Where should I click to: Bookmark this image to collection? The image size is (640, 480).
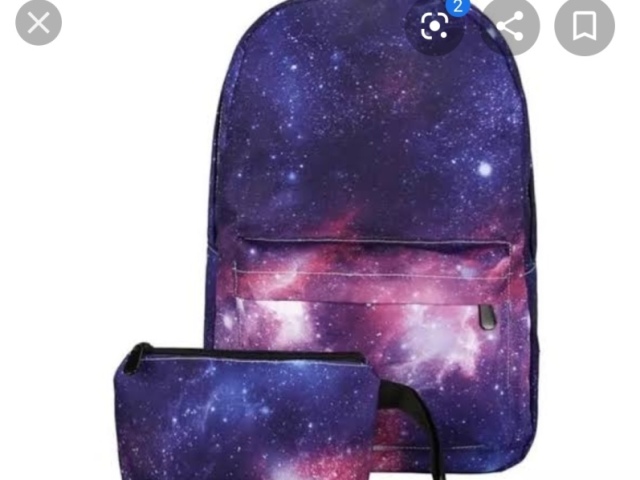[x=584, y=27]
